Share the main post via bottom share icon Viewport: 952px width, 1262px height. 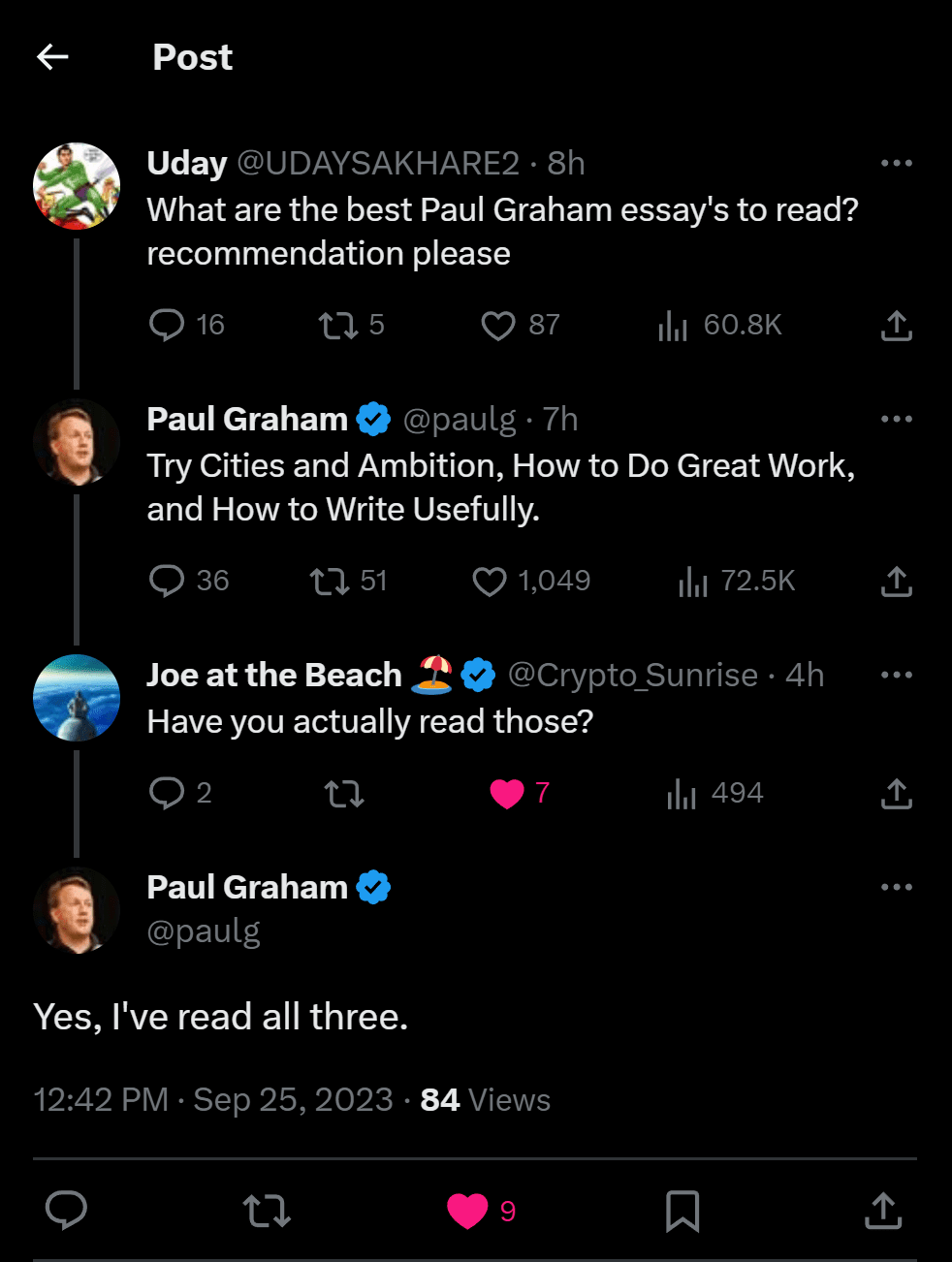click(x=883, y=1211)
